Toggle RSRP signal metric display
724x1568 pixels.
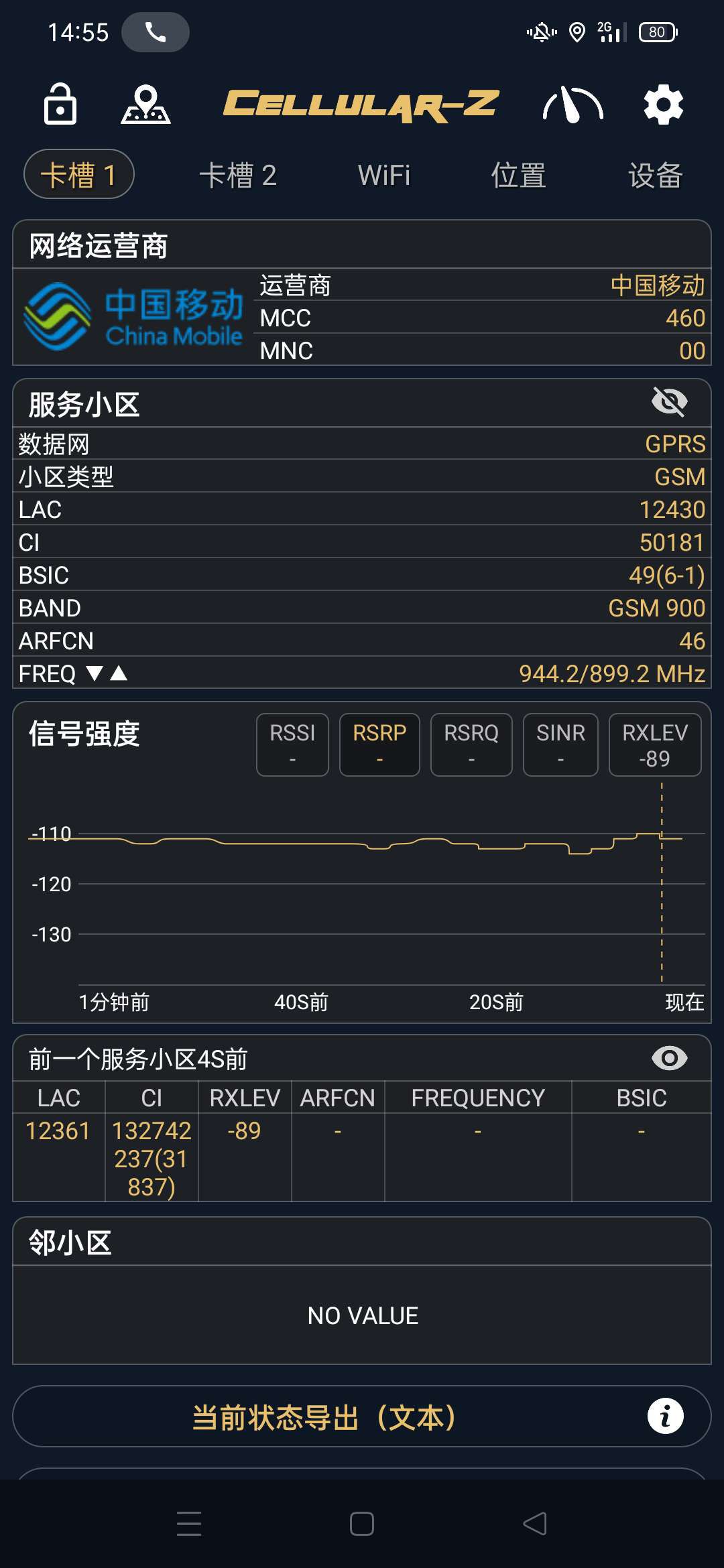point(379,744)
